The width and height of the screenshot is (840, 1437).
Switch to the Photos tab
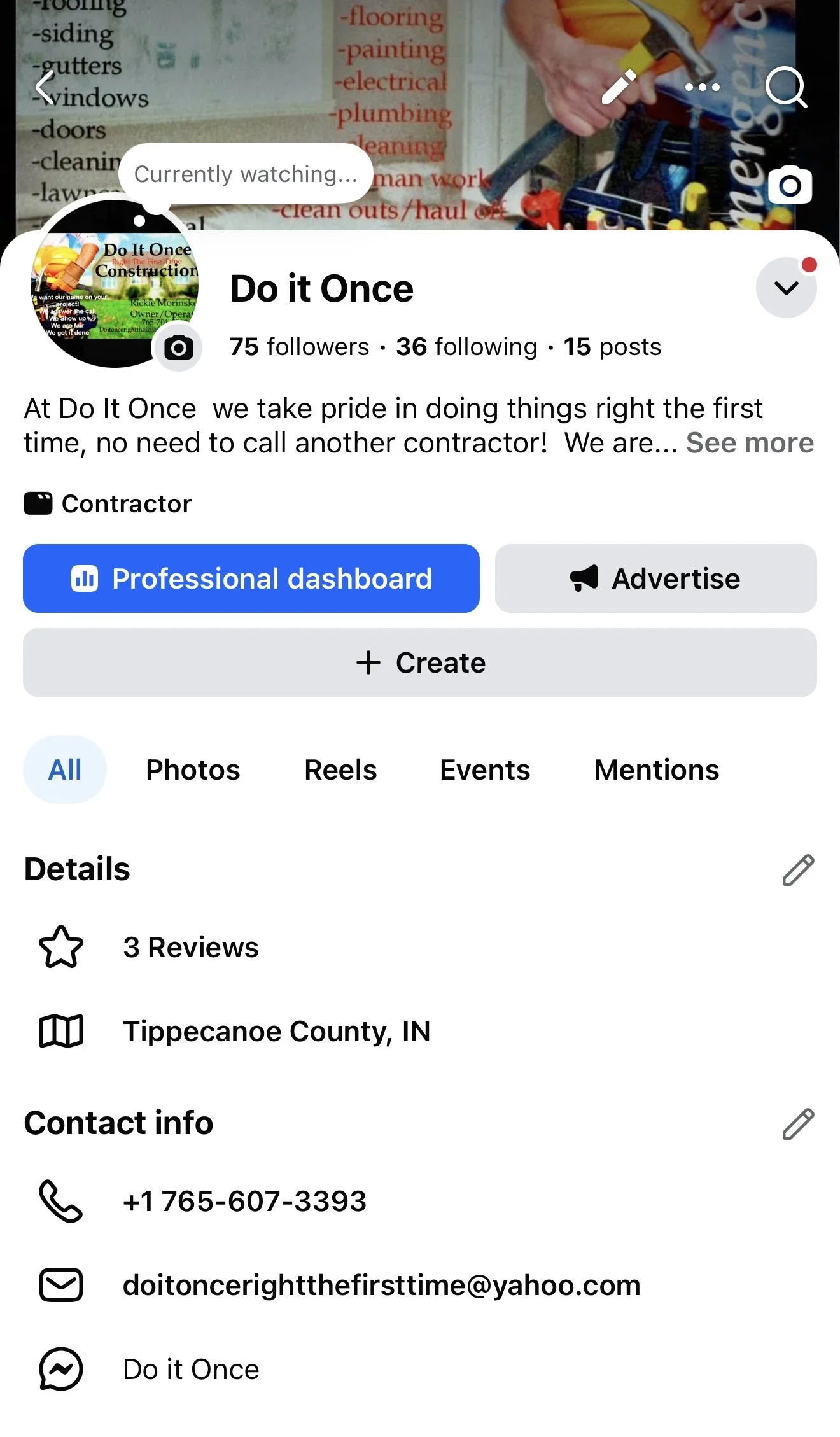tap(193, 769)
